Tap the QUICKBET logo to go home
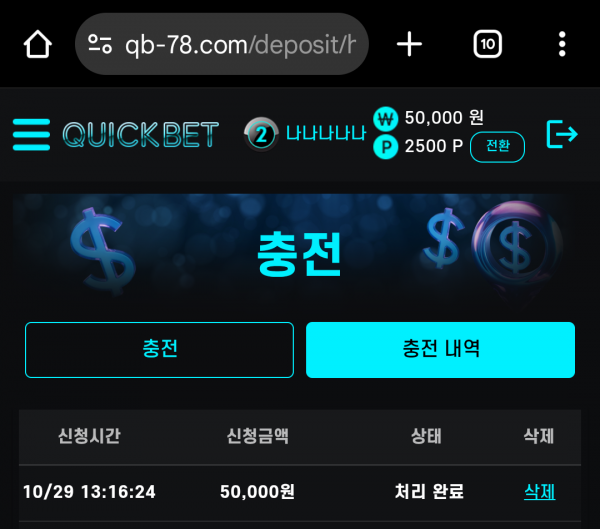600x529 pixels. coord(140,134)
